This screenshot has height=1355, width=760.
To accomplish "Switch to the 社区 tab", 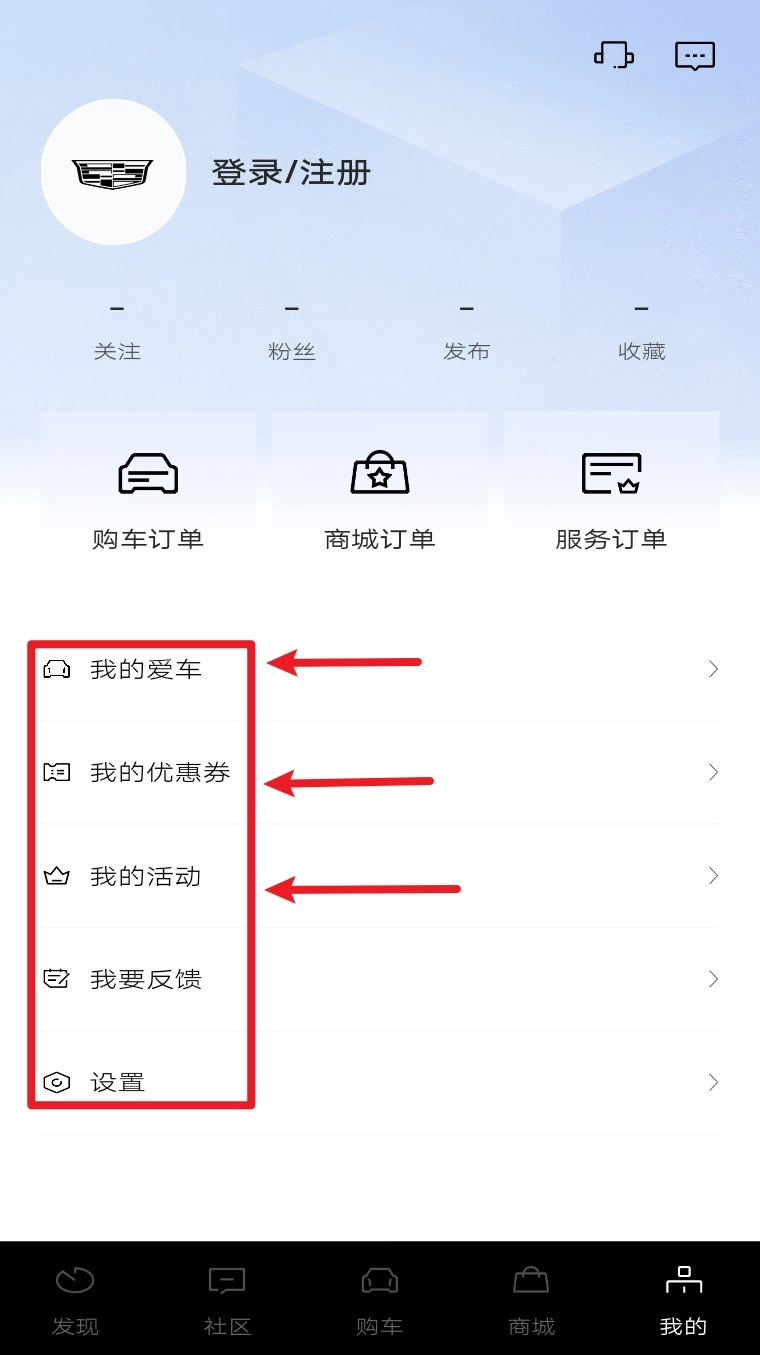I will pos(227,1299).
